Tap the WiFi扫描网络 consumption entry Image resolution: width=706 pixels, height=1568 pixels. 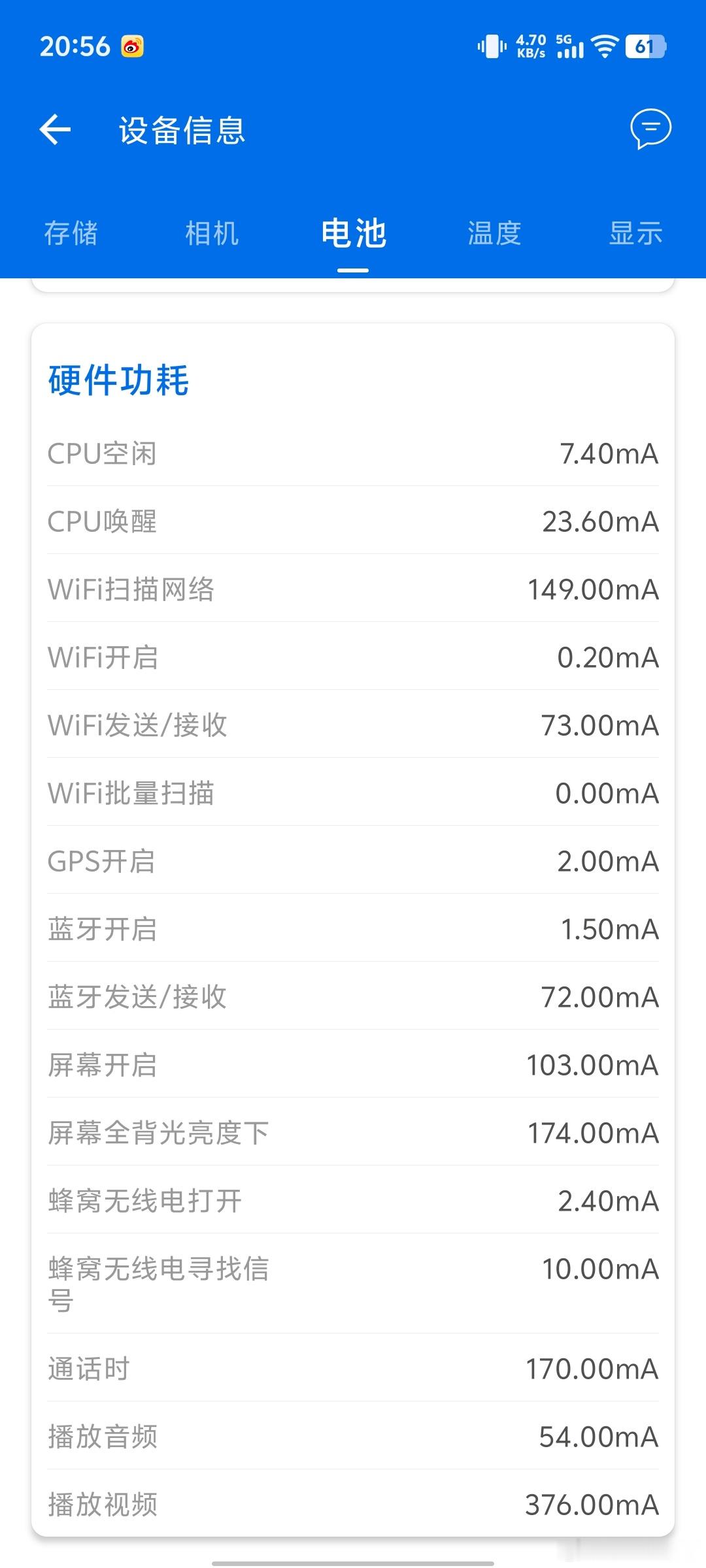353,589
